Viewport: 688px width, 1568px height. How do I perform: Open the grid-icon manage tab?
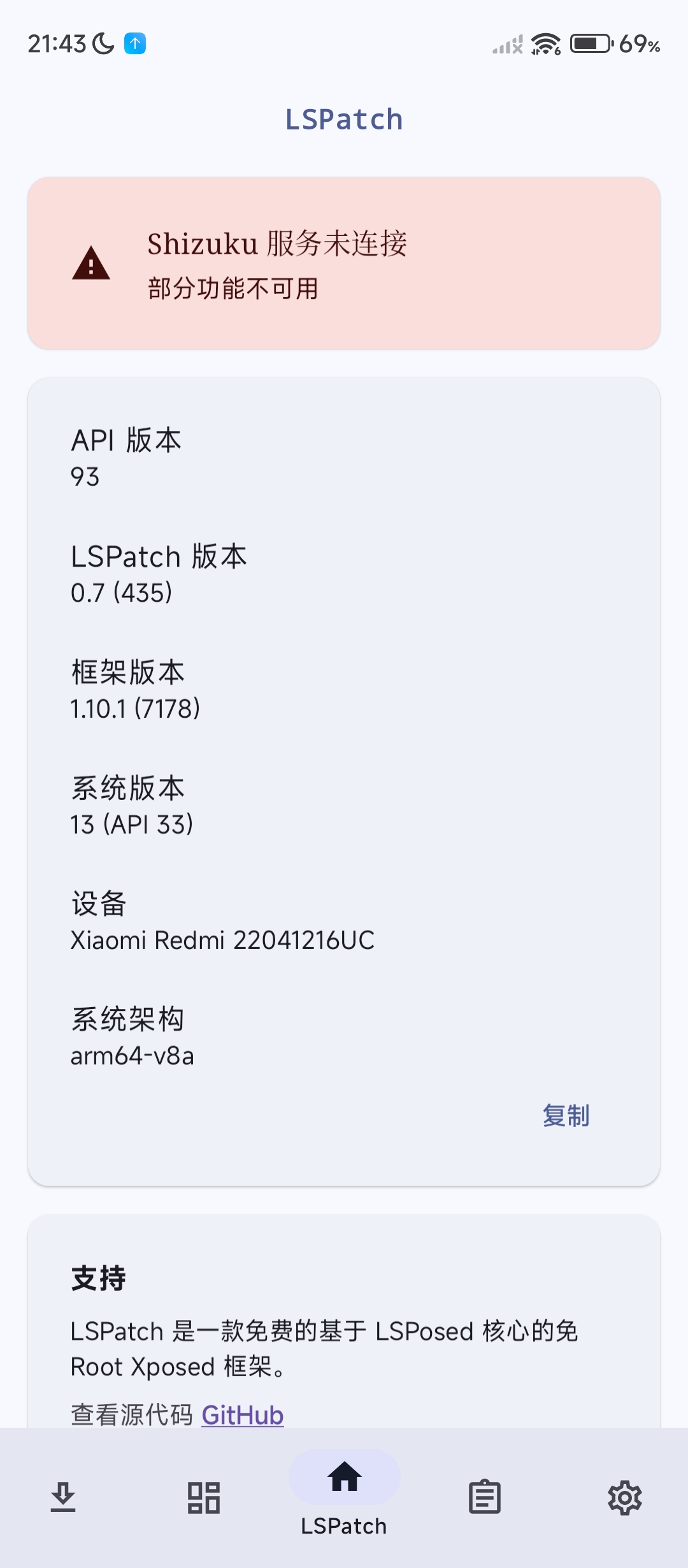tap(204, 1497)
